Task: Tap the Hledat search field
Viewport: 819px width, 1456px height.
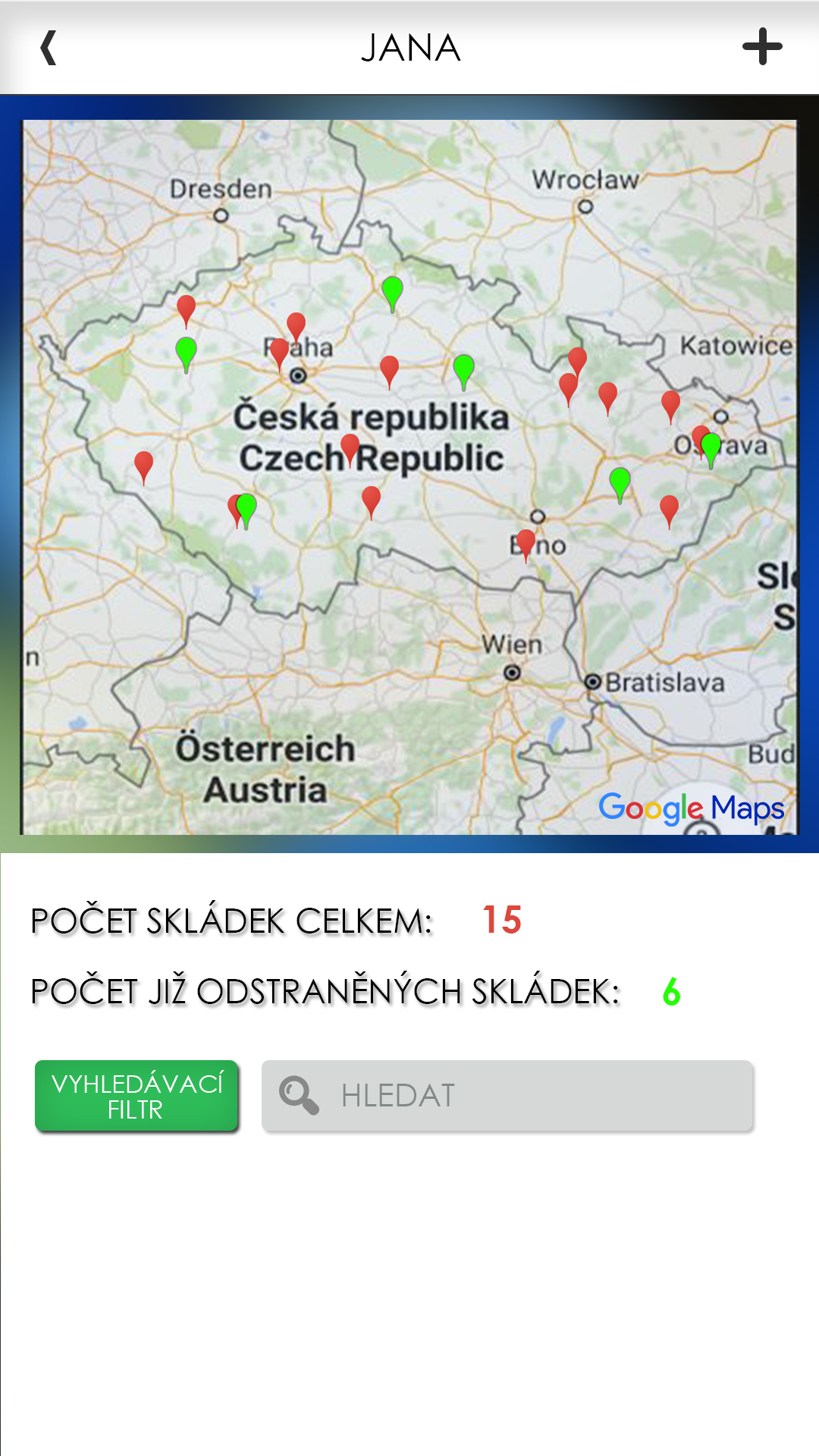Action: [507, 1096]
